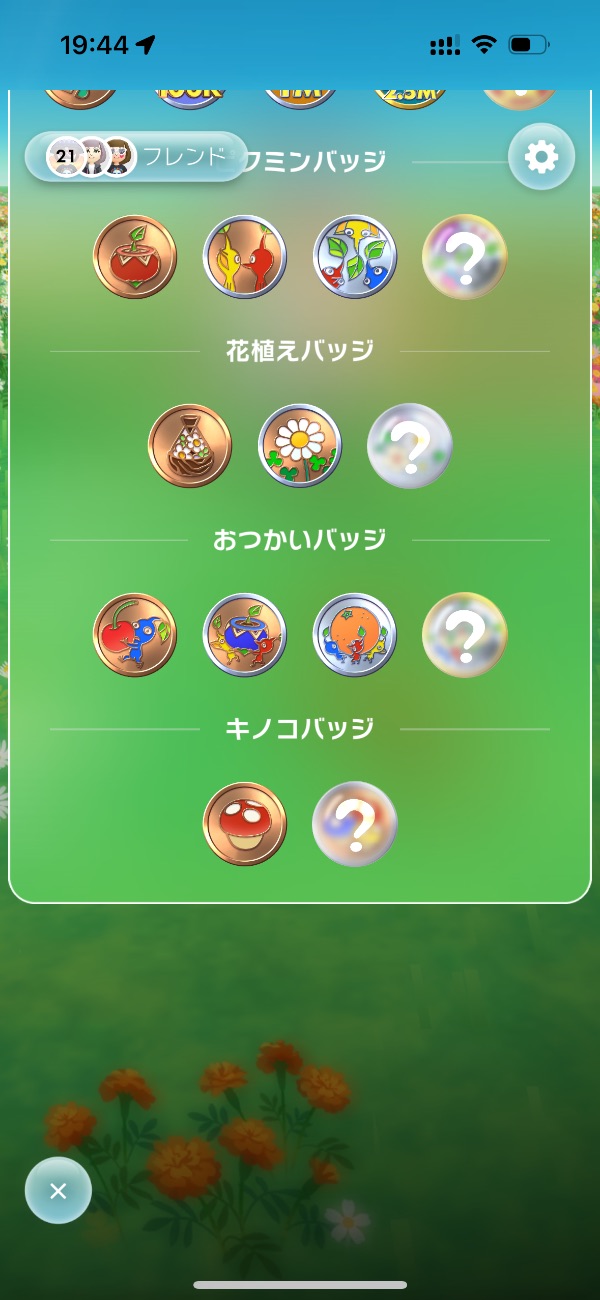Check the locked badge in 花植えバッジ
Viewport: 600px width, 1300px height.
[410, 446]
